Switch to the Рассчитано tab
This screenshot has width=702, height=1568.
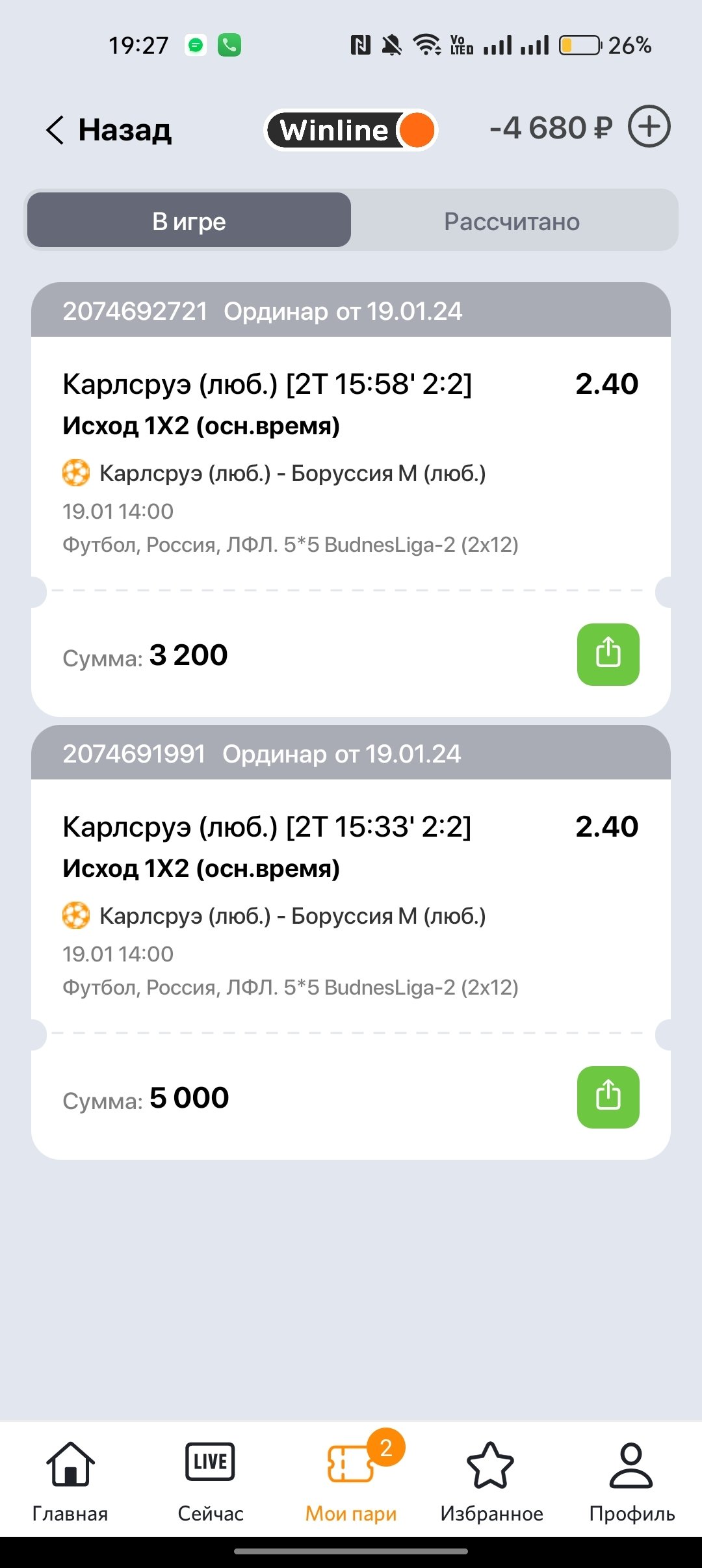(512, 222)
